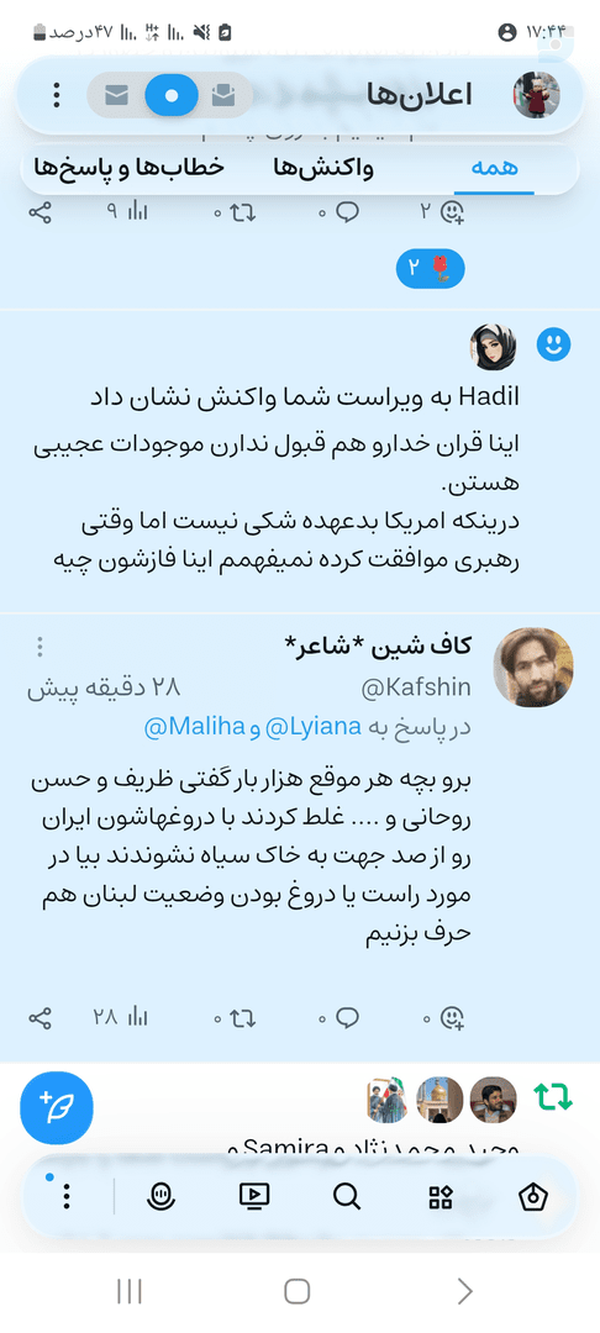600x1333 pixels.
Task: Open search from the bottom bar
Action: tap(347, 1196)
